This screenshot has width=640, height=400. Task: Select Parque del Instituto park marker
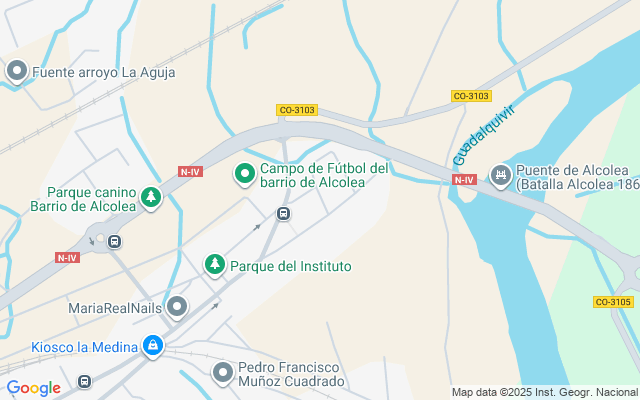(x=215, y=265)
